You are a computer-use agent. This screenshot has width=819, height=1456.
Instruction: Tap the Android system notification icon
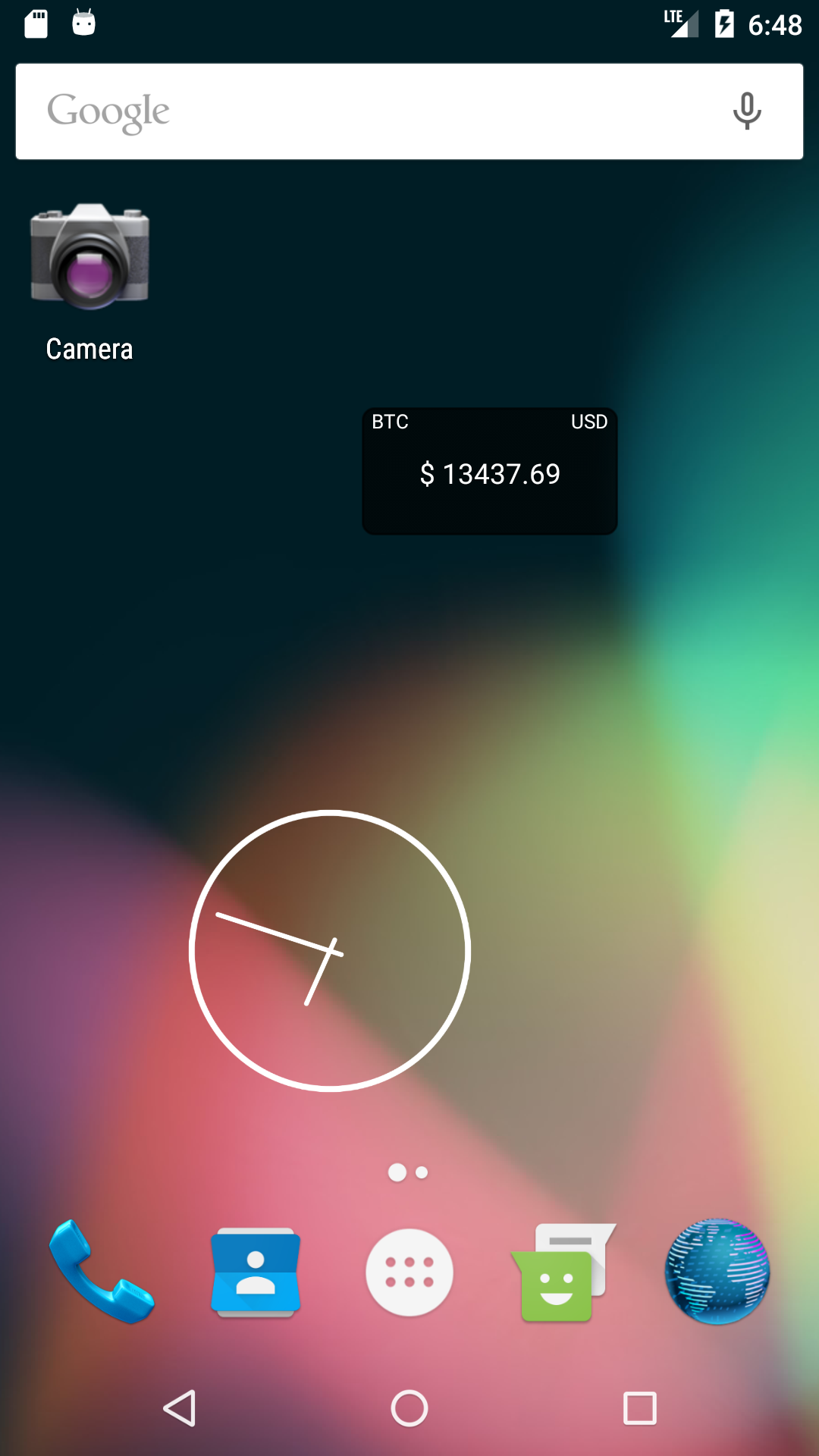[x=82, y=24]
